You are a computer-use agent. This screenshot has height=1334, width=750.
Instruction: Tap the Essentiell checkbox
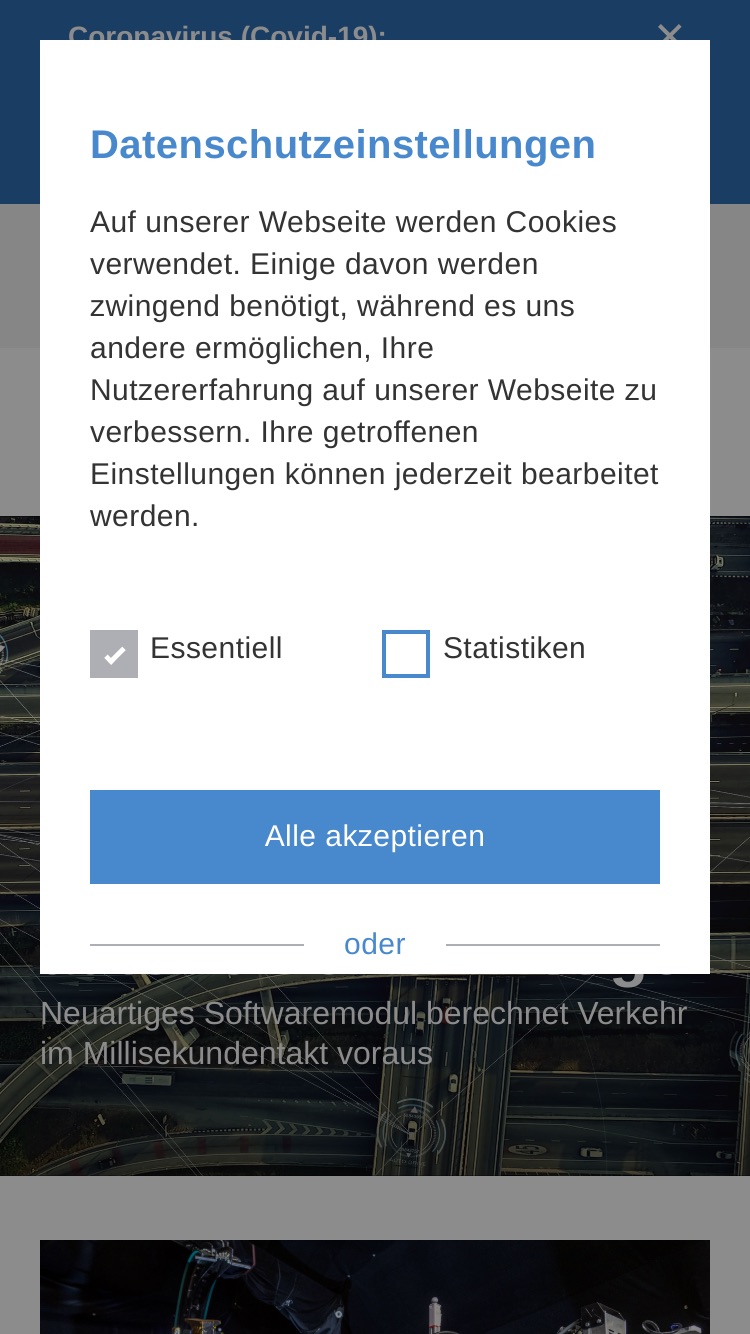114,654
